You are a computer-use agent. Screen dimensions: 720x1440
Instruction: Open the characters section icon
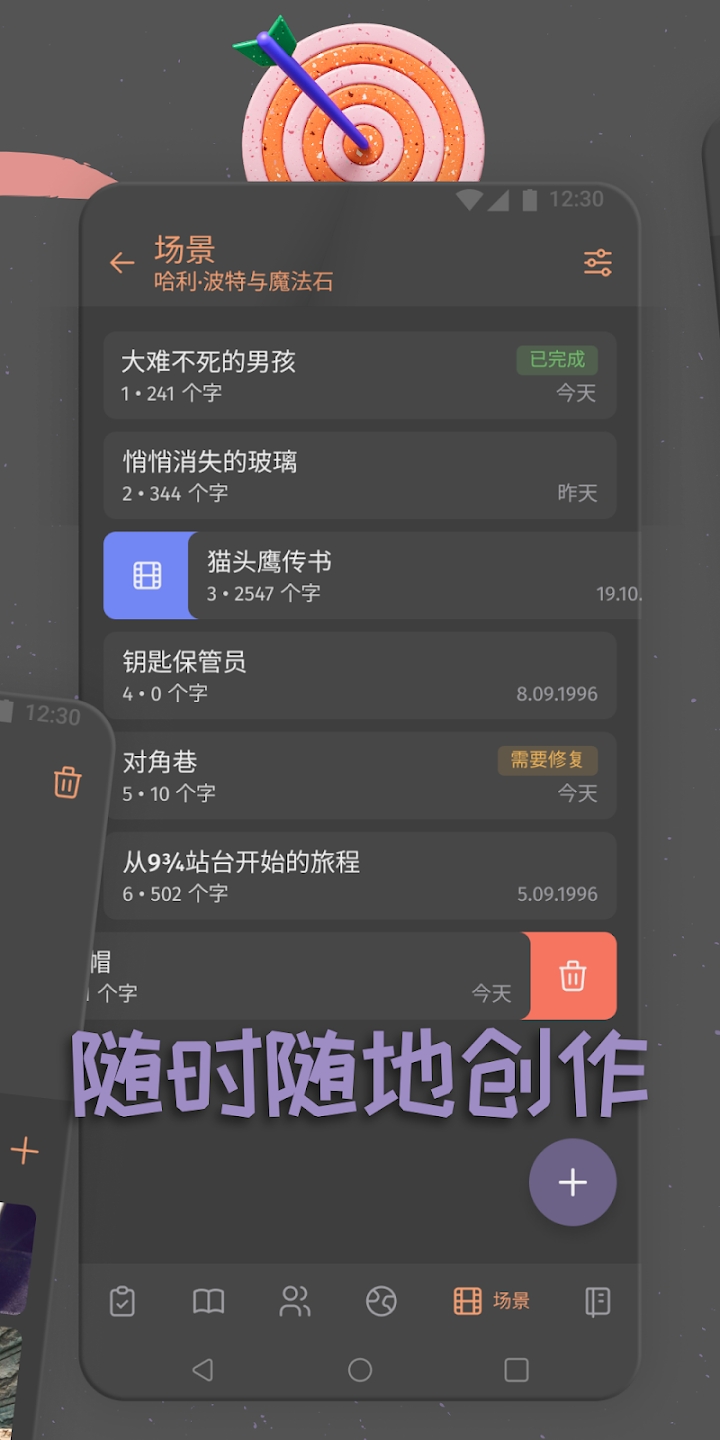pyautogui.click(x=294, y=1302)
